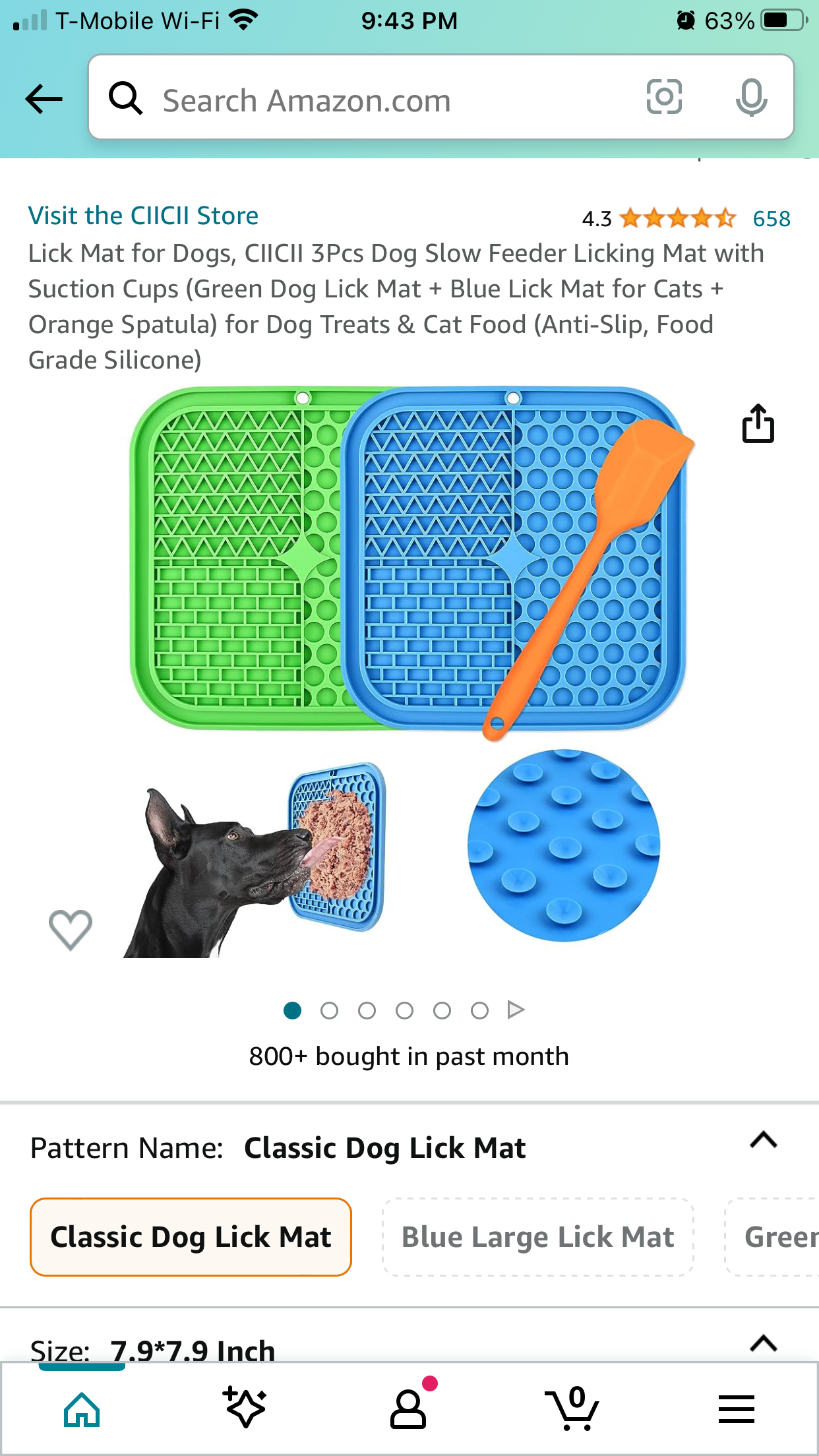Play product video via the triangle indicator

tap(516, 1010)
